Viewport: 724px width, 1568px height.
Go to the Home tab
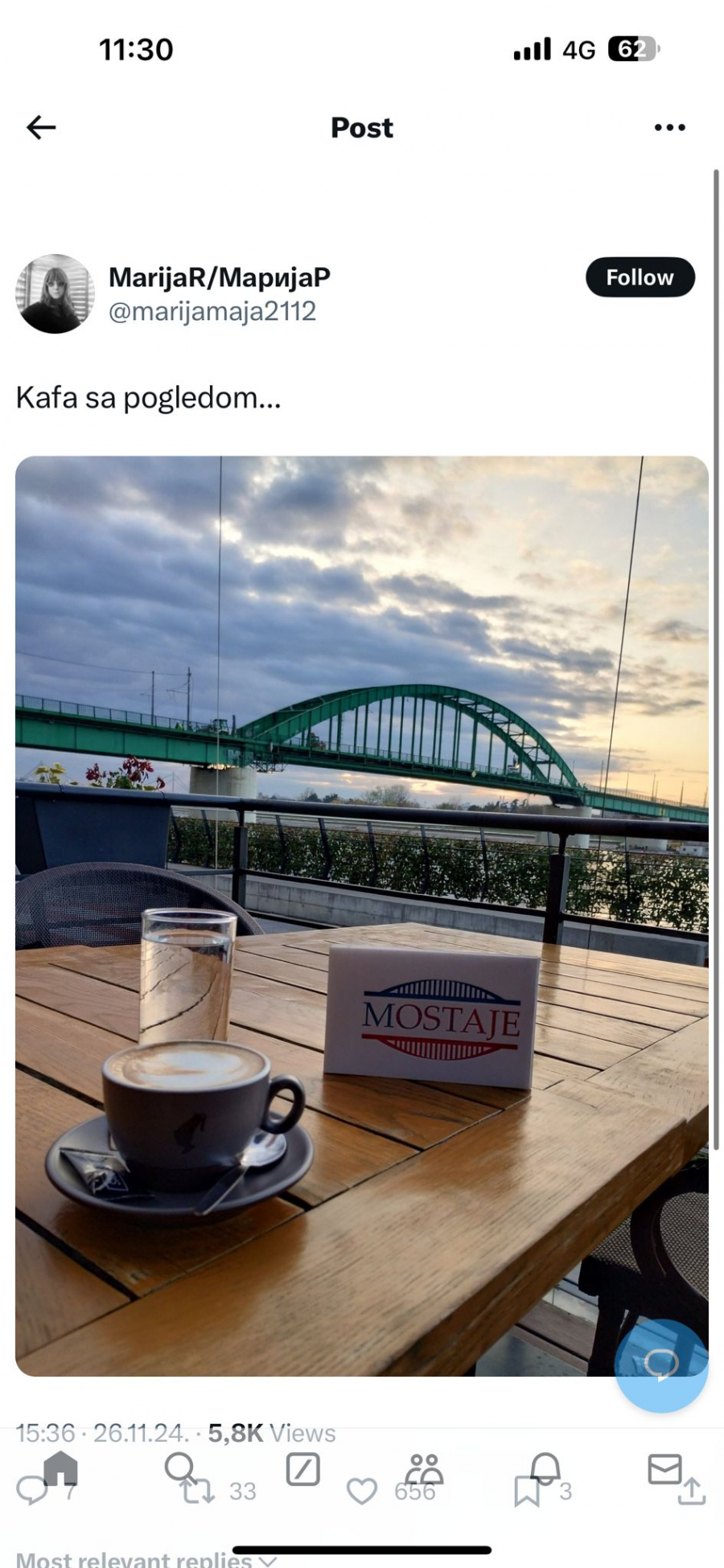click(60, 1468)
